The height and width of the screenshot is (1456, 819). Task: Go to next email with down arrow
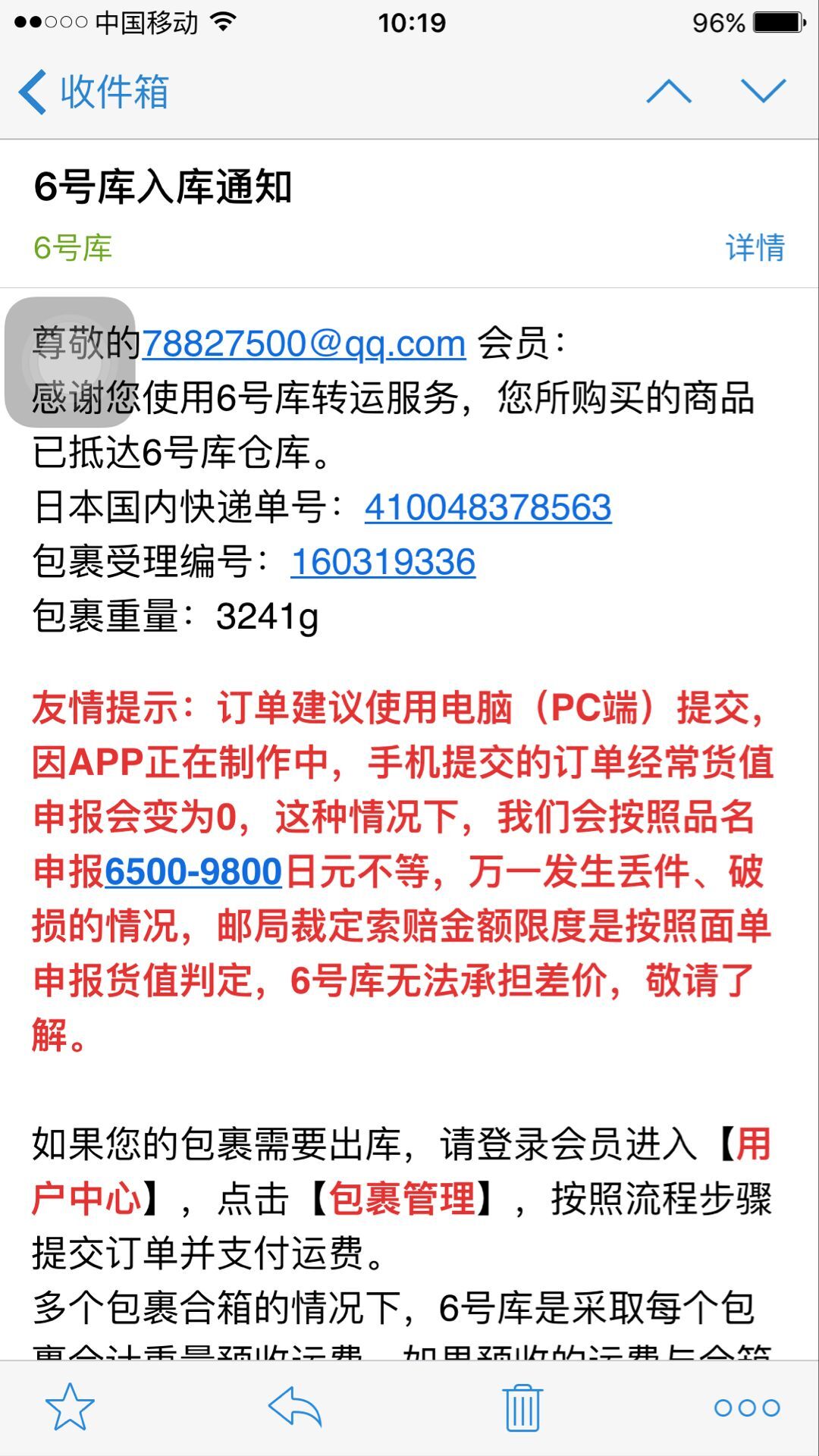764,92
